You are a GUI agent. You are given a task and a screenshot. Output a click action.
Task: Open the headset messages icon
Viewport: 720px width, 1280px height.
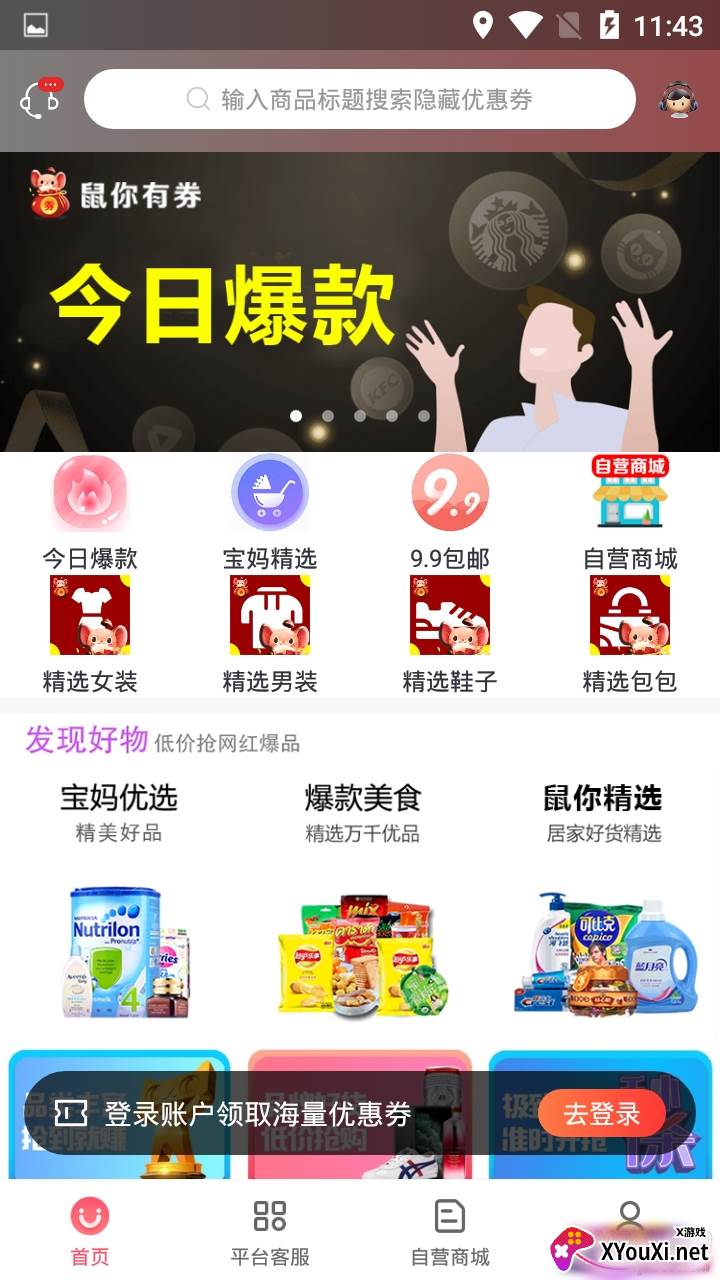pyautogui.click(x=41, y=99)
